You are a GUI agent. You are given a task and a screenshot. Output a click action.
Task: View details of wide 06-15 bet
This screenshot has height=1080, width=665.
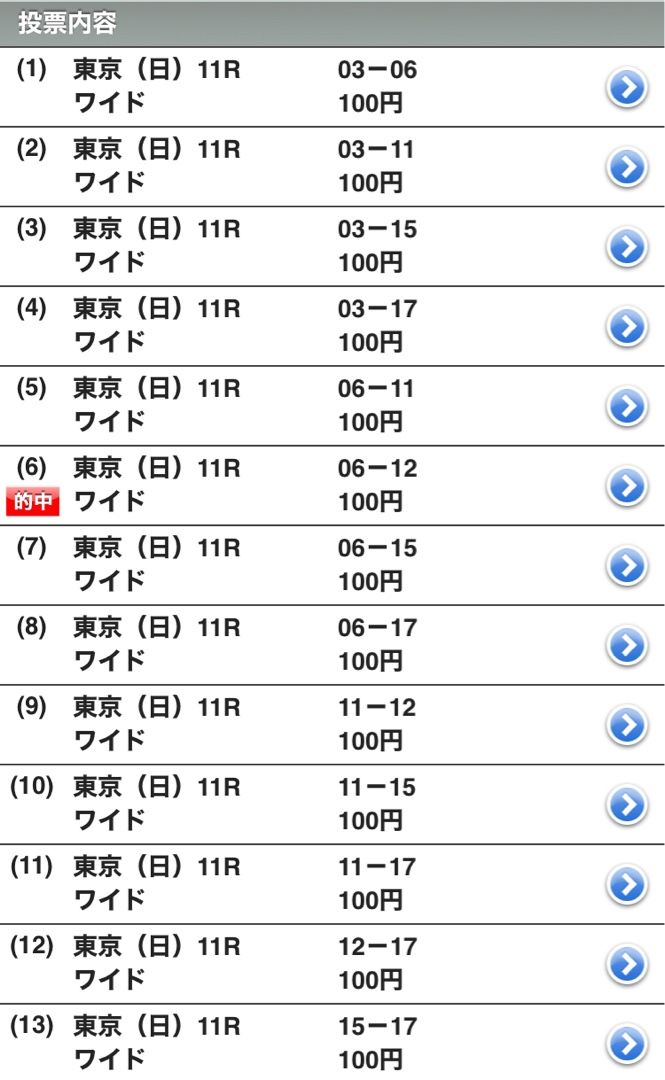click(x=625, y=566)
